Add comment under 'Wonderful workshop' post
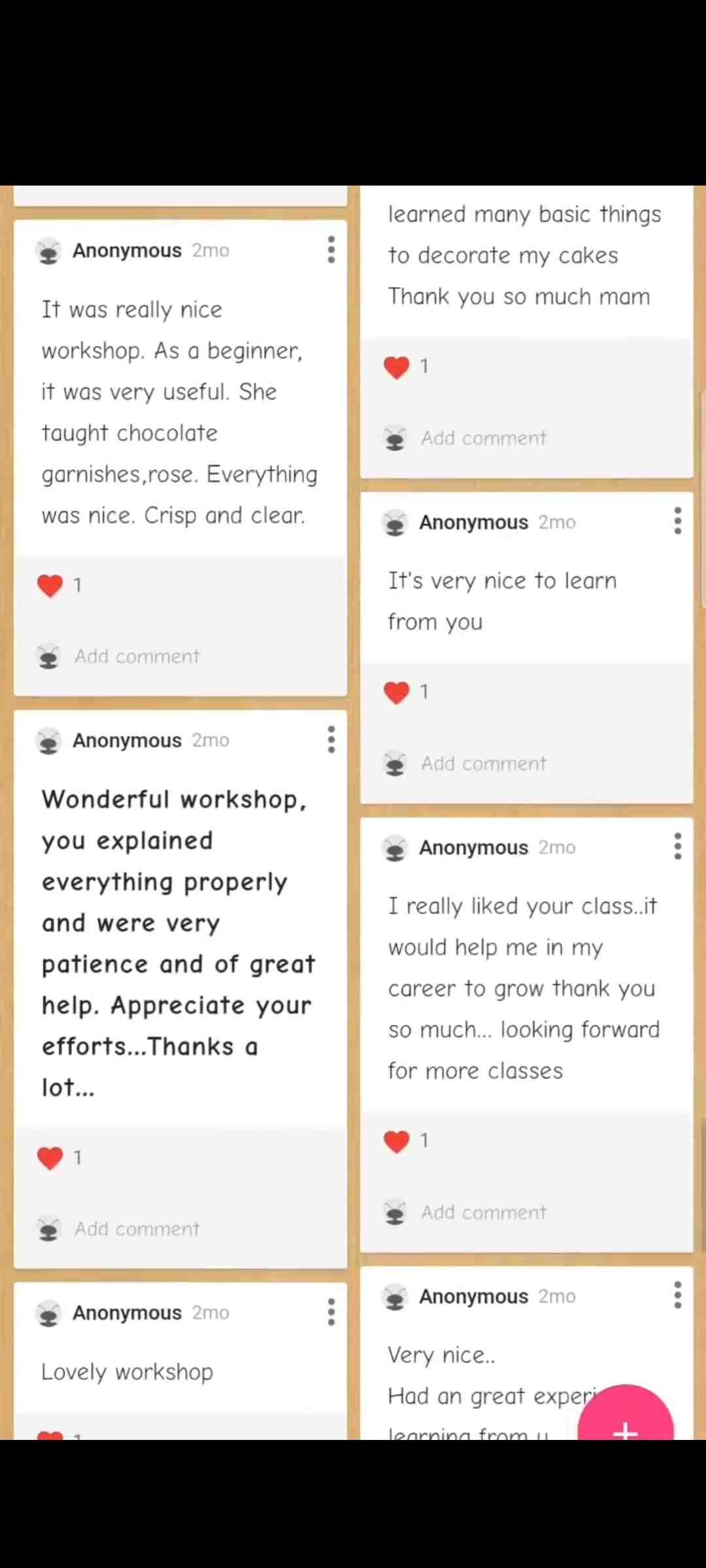 [137, 1228]
